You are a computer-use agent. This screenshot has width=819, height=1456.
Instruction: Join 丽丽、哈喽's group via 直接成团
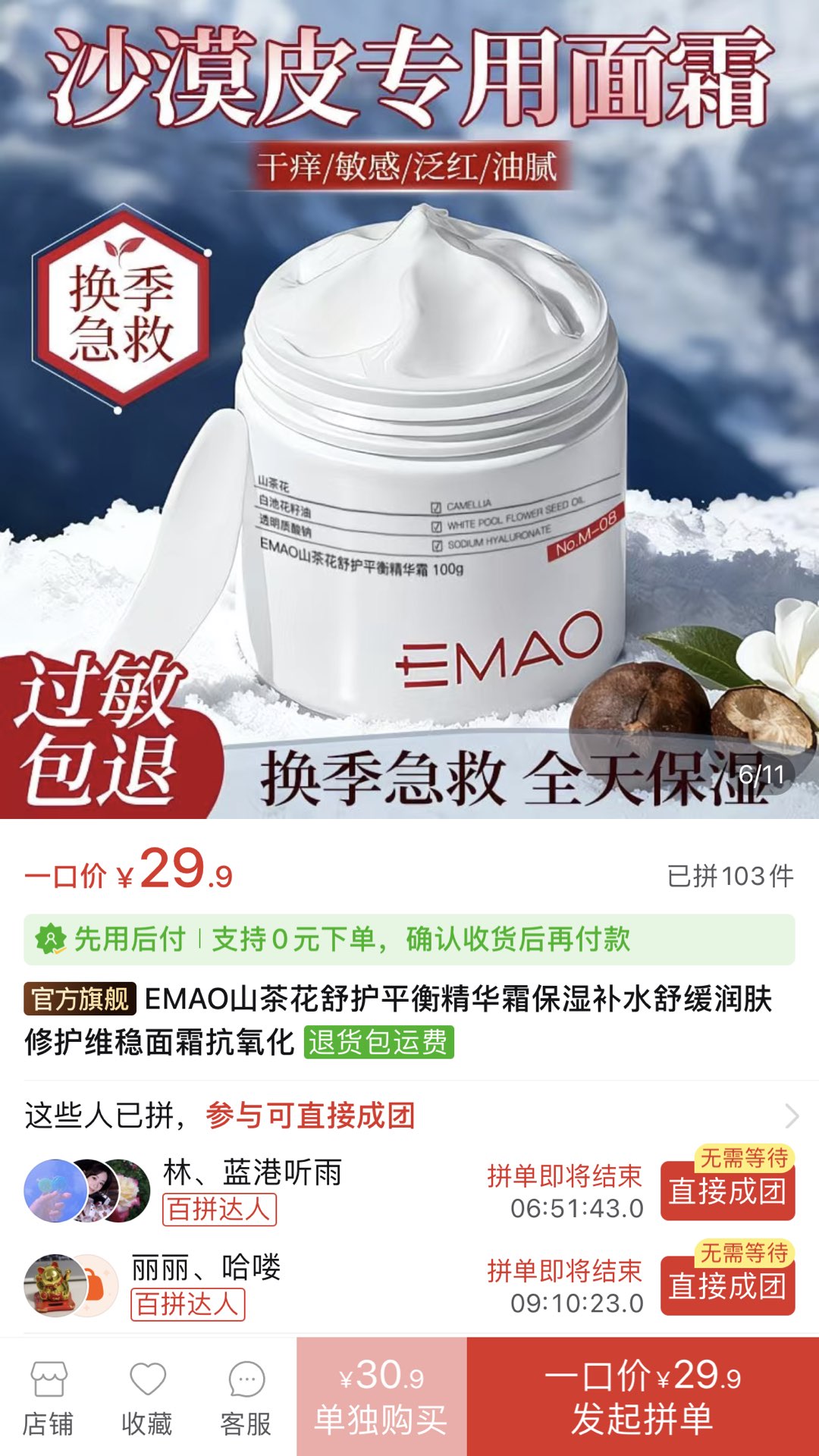(727, 1285)
